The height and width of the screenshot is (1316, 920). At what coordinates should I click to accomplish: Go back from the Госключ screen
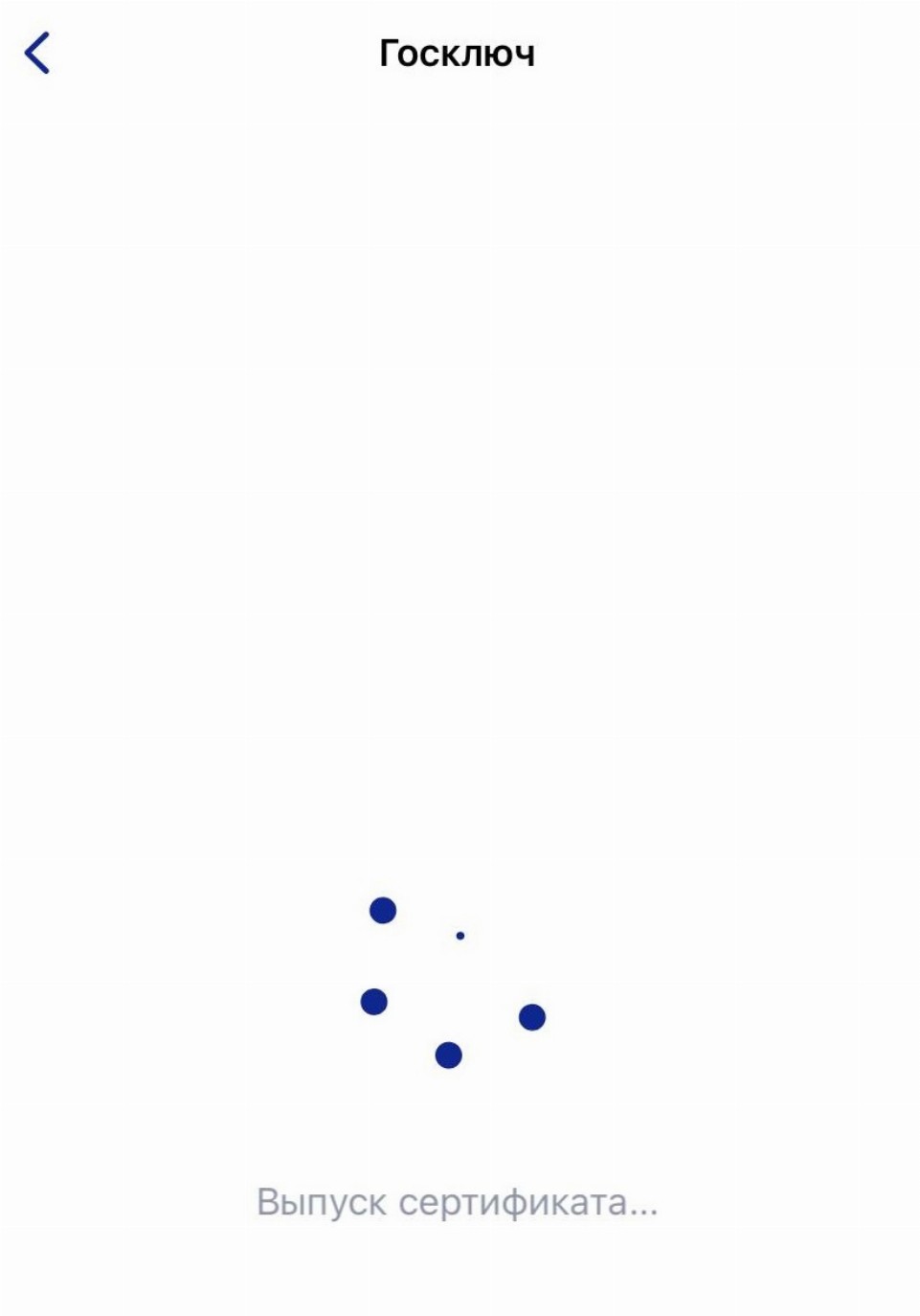37,53
